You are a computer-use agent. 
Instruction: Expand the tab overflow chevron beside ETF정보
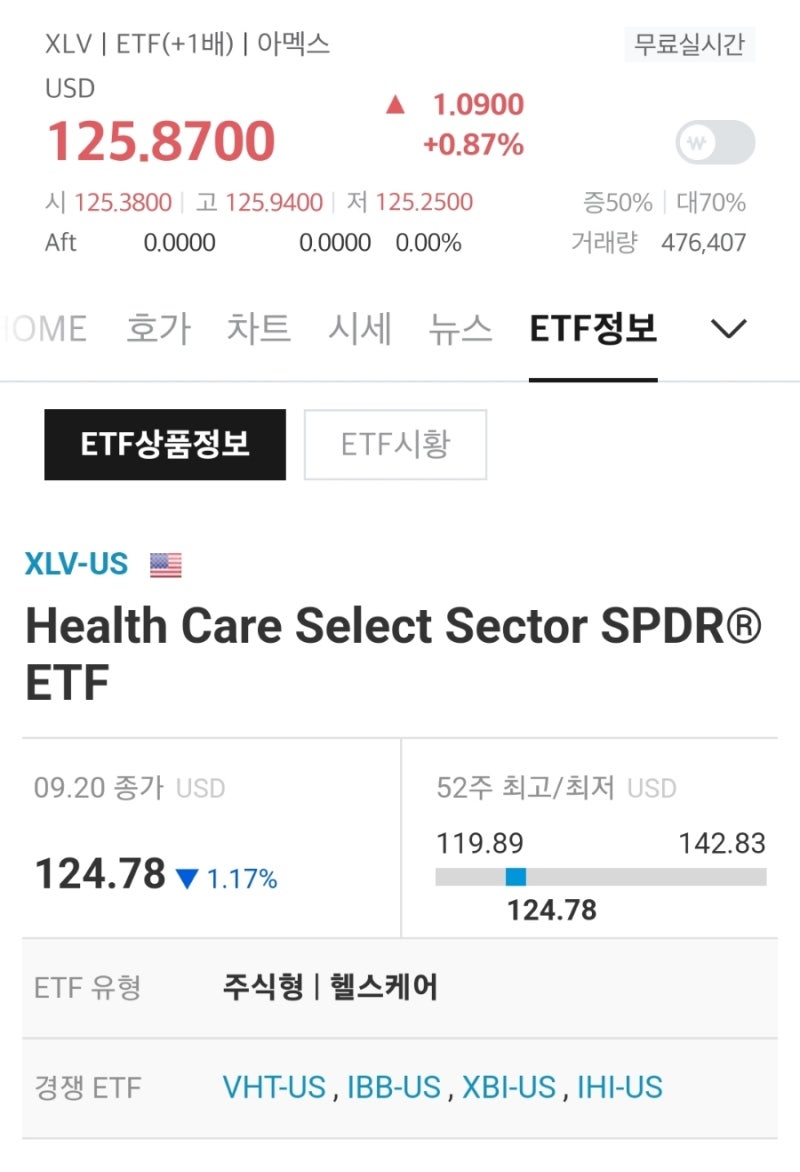(x=730, y=329)
